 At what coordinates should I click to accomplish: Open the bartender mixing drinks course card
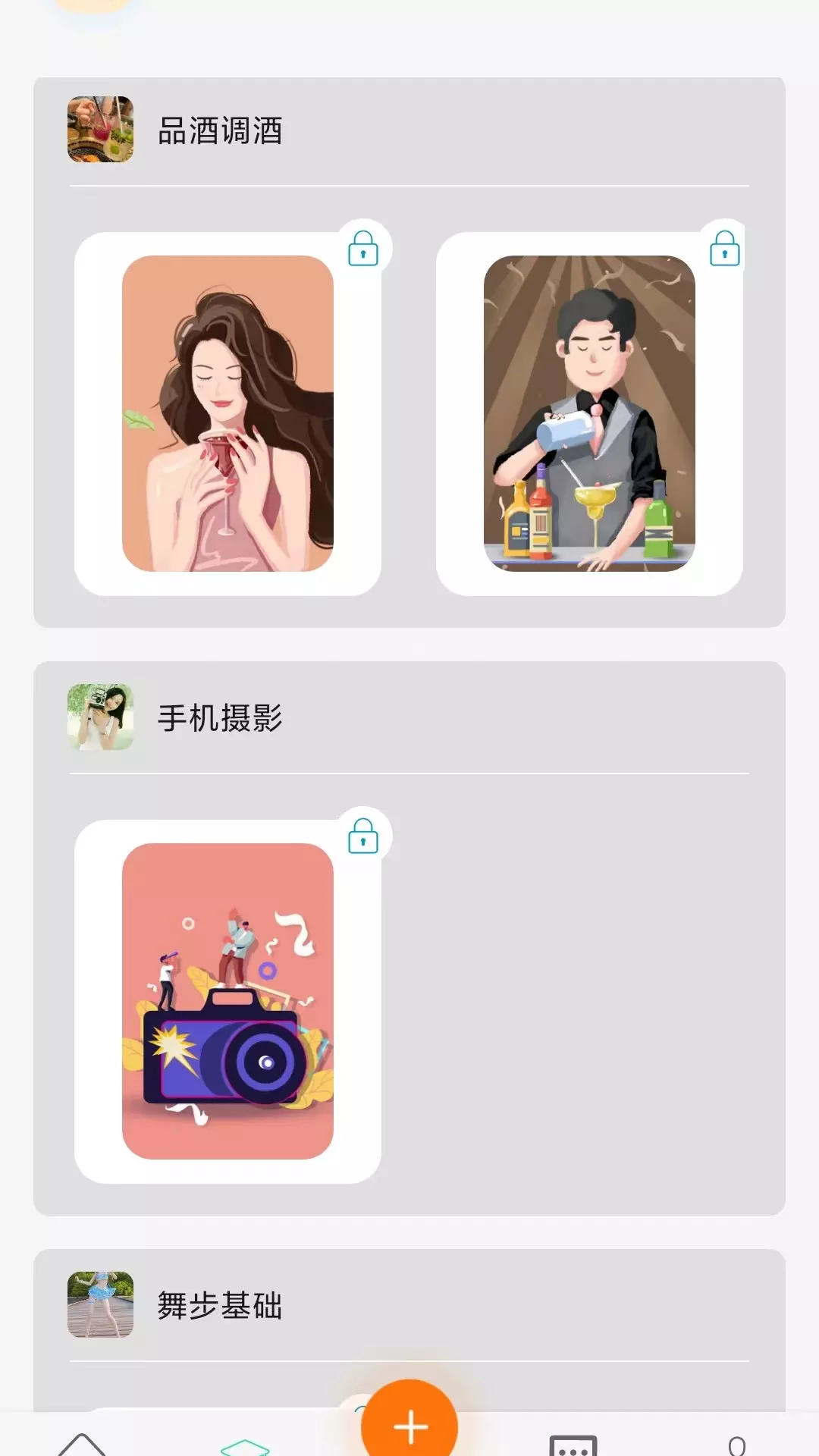coord(589,413)
